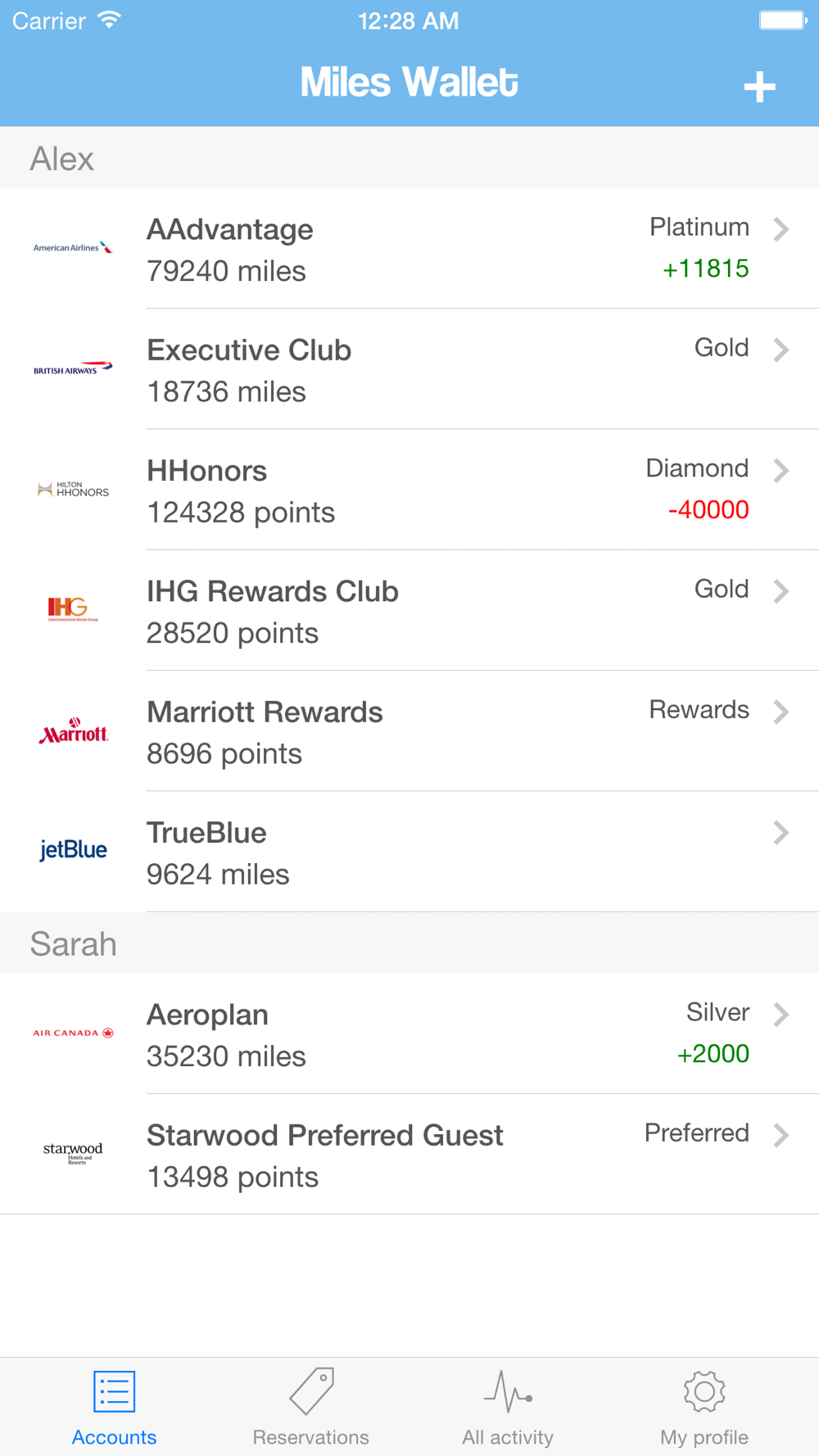View Sarah's Aeroplan account
The width and height of the screenshot is (819, 1456).
coord(409,1033)
